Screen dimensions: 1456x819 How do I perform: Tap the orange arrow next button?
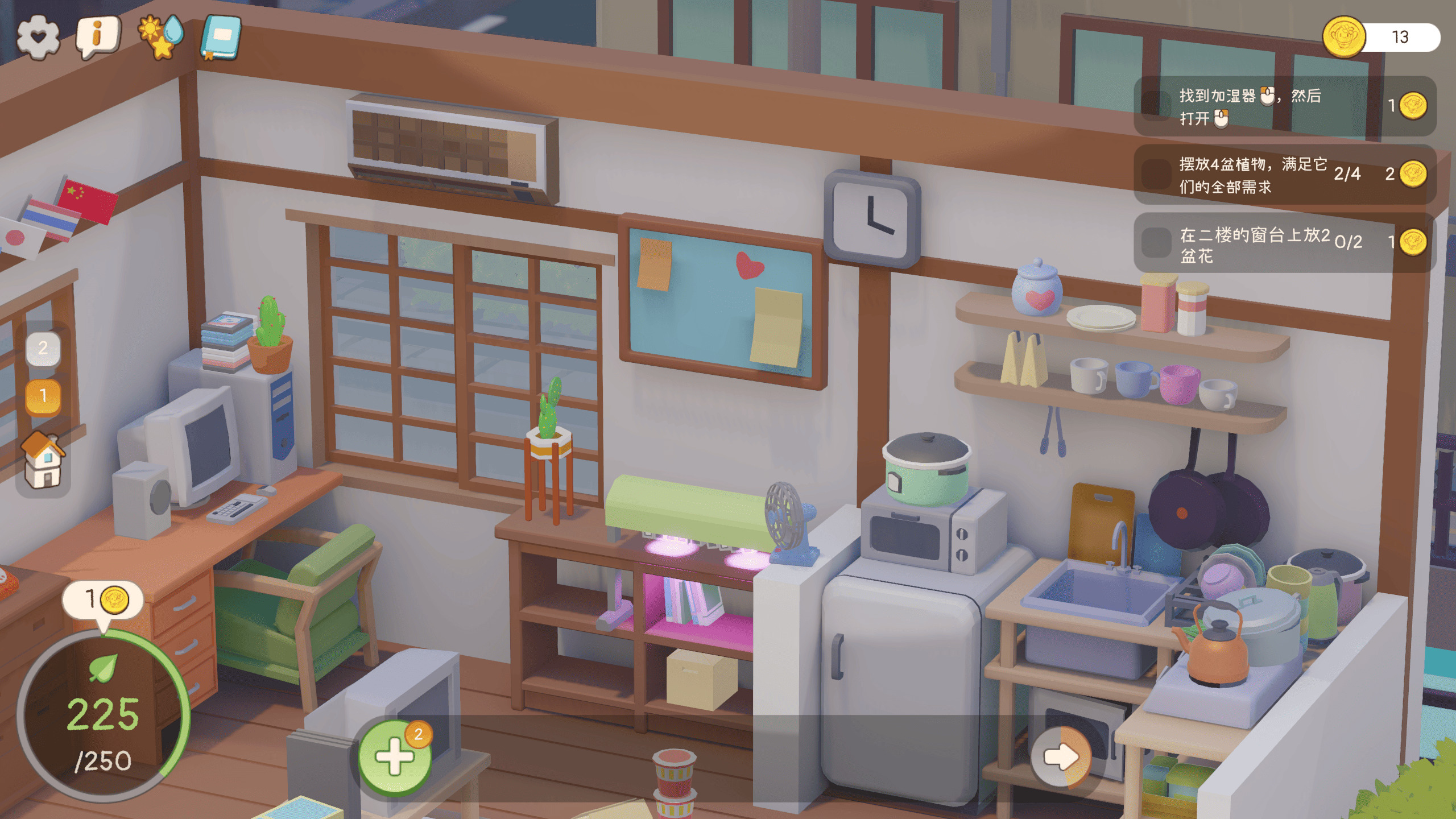click(x=1061, y=756)
